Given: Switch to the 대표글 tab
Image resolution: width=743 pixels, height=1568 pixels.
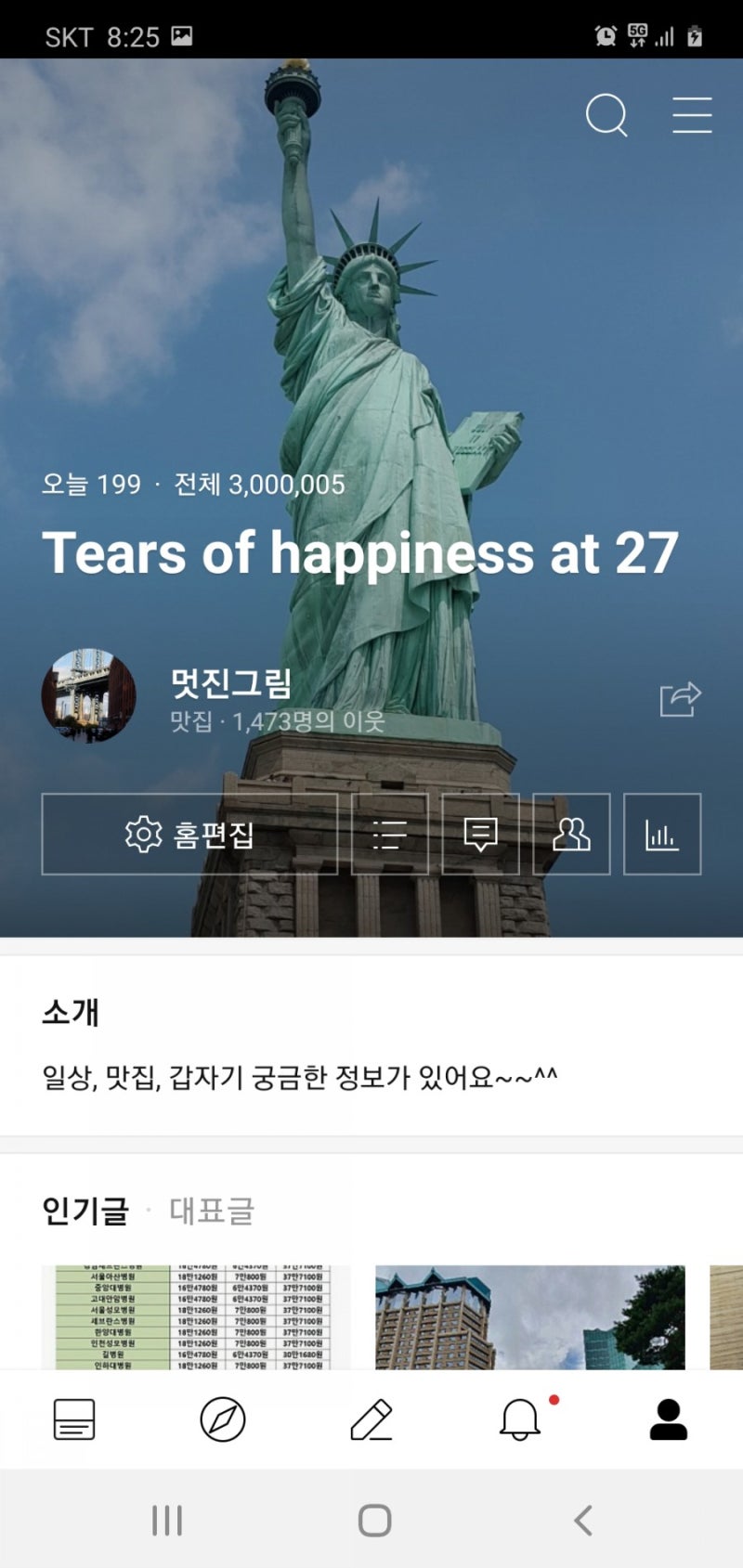Looking at the screenshot, I should click(x=212, y=1212).
